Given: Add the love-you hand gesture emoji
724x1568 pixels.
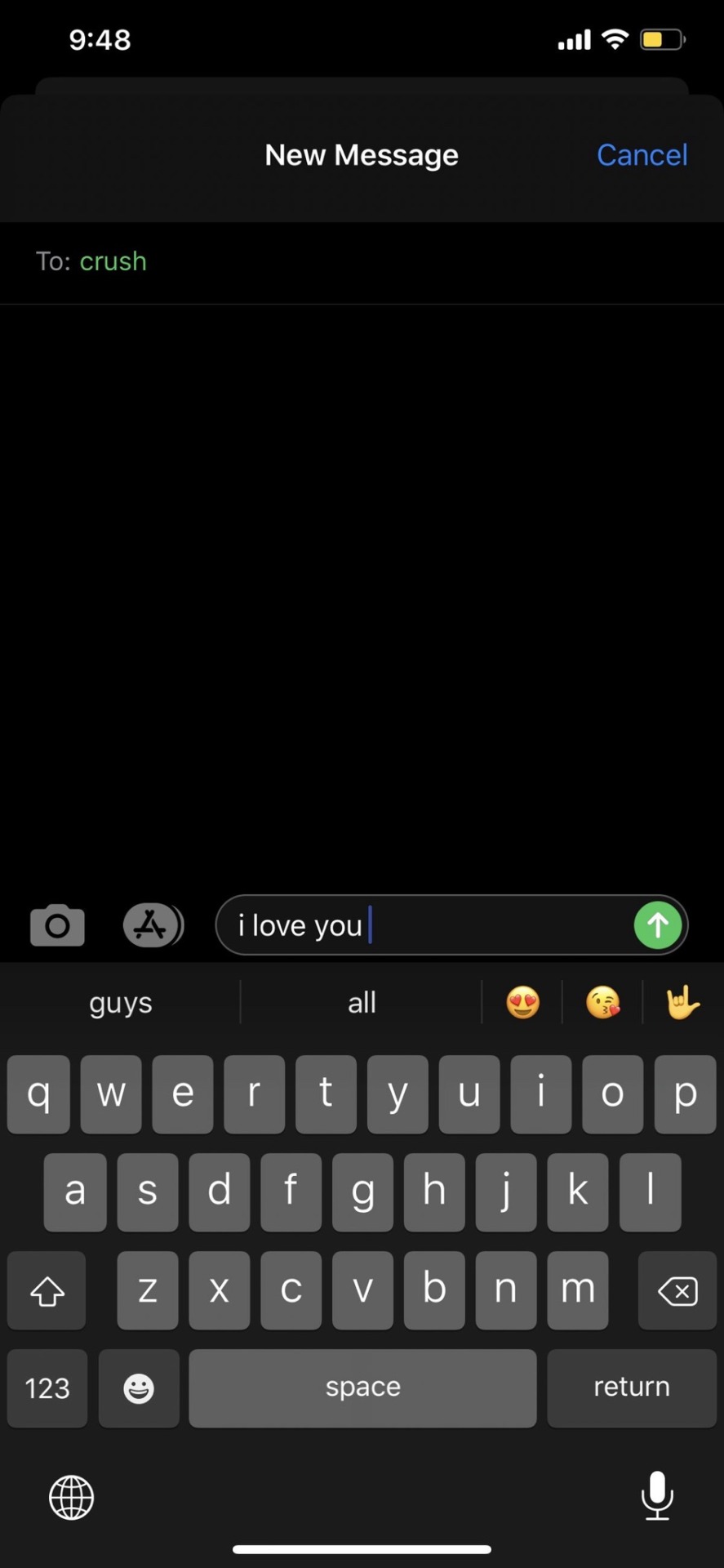Looking at the screenshot, I should pos(682,1002).
